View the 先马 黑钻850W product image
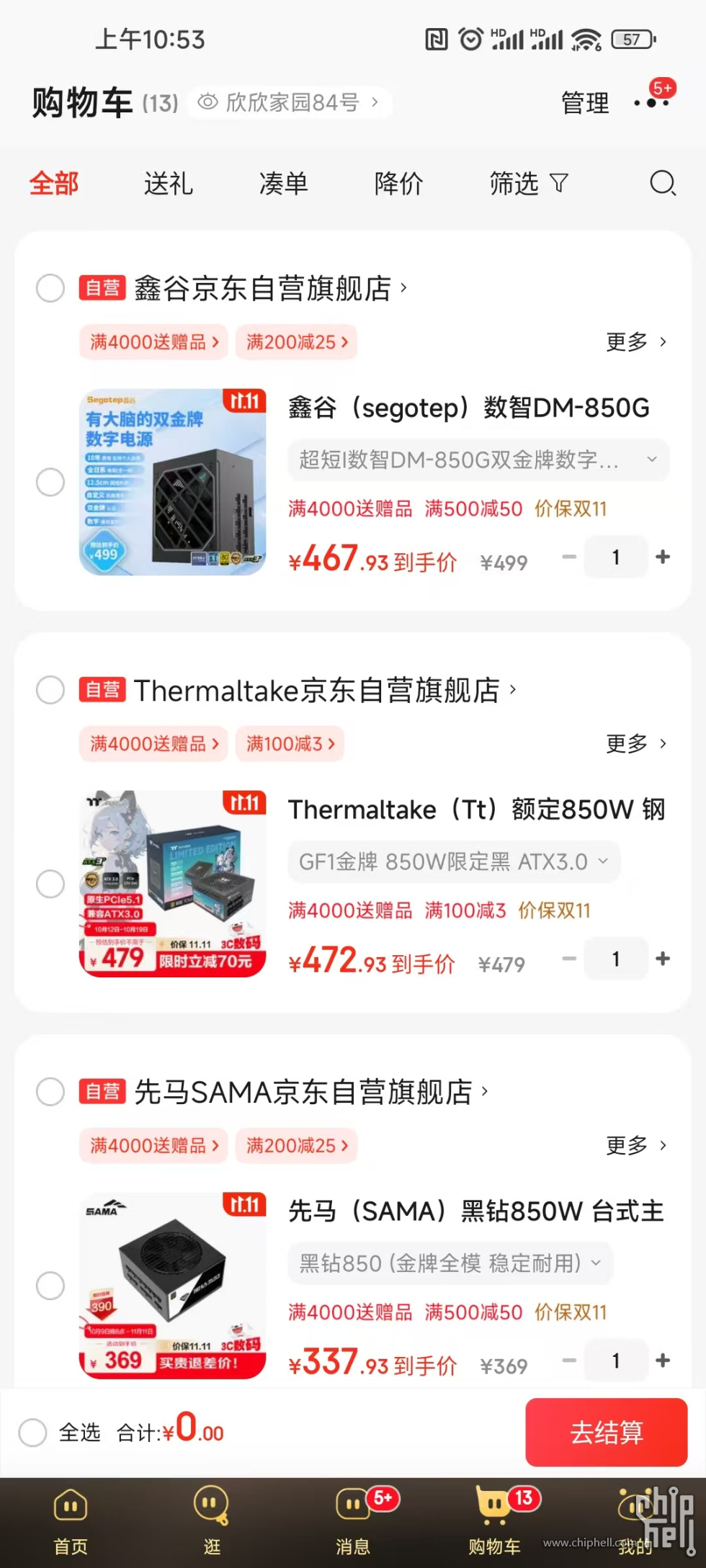Image resolution: width=706 pixels, height=1568 pixels. pyautogui.click(x=173, y=1285)
